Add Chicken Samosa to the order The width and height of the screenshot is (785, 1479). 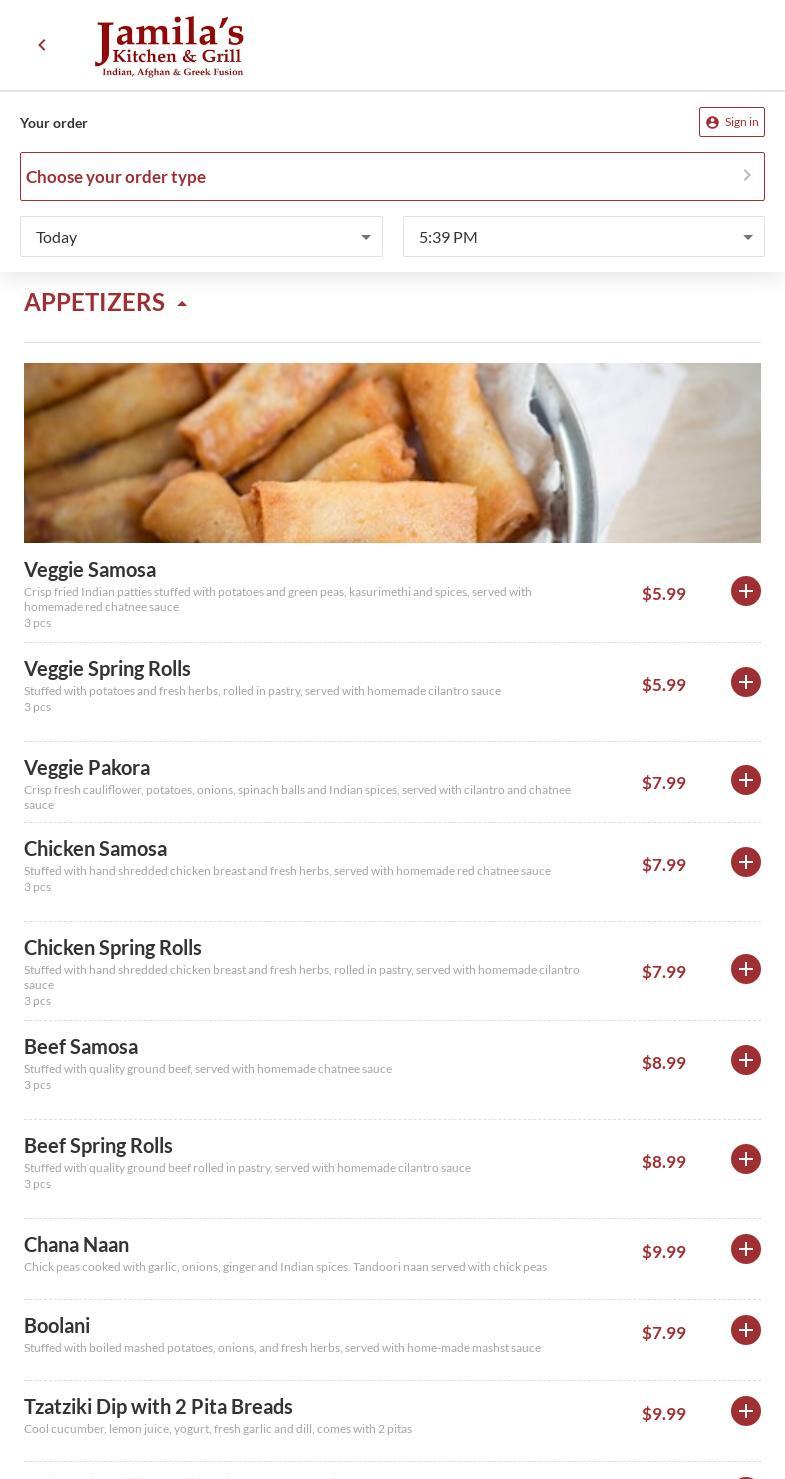pyautogui.click(x=745, y=862)
